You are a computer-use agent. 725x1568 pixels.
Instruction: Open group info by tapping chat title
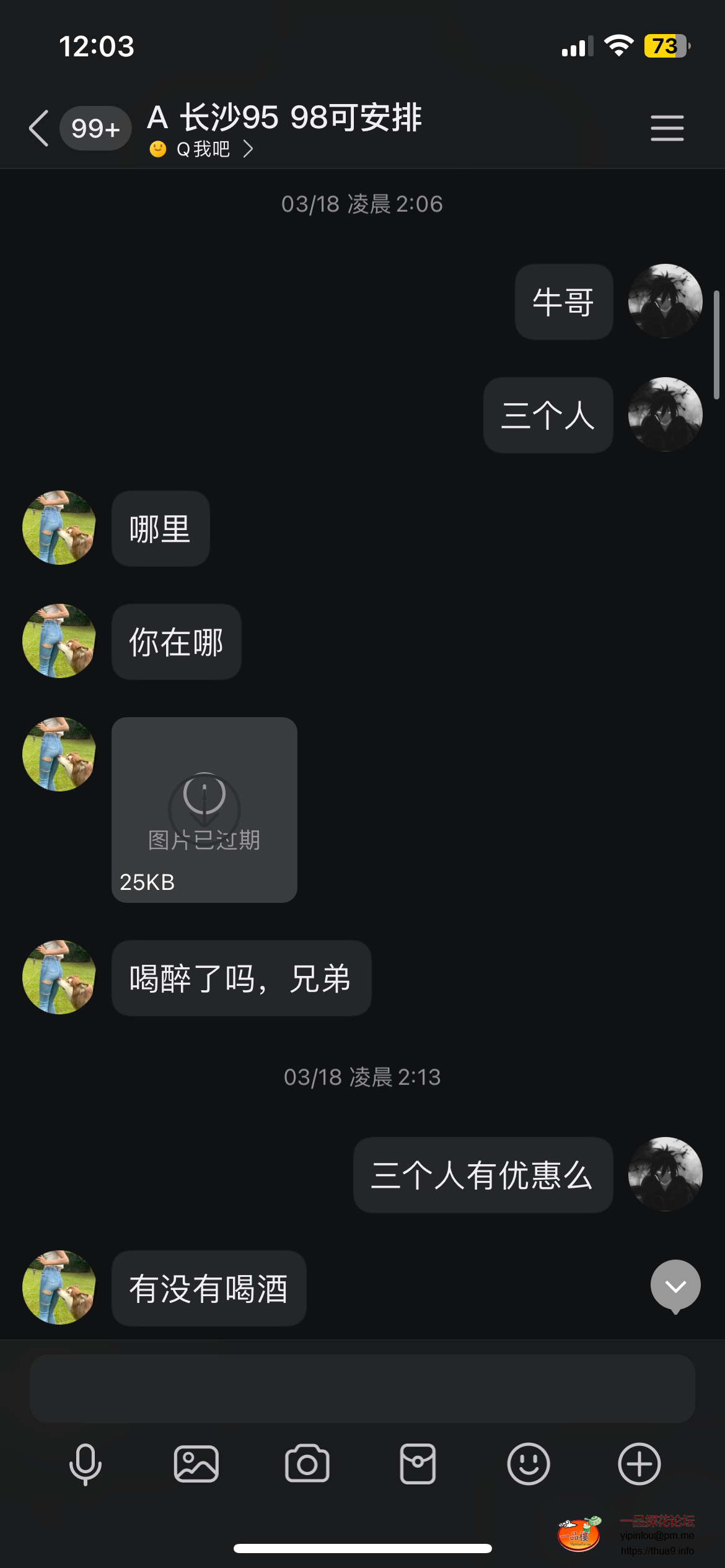(284, 118)
